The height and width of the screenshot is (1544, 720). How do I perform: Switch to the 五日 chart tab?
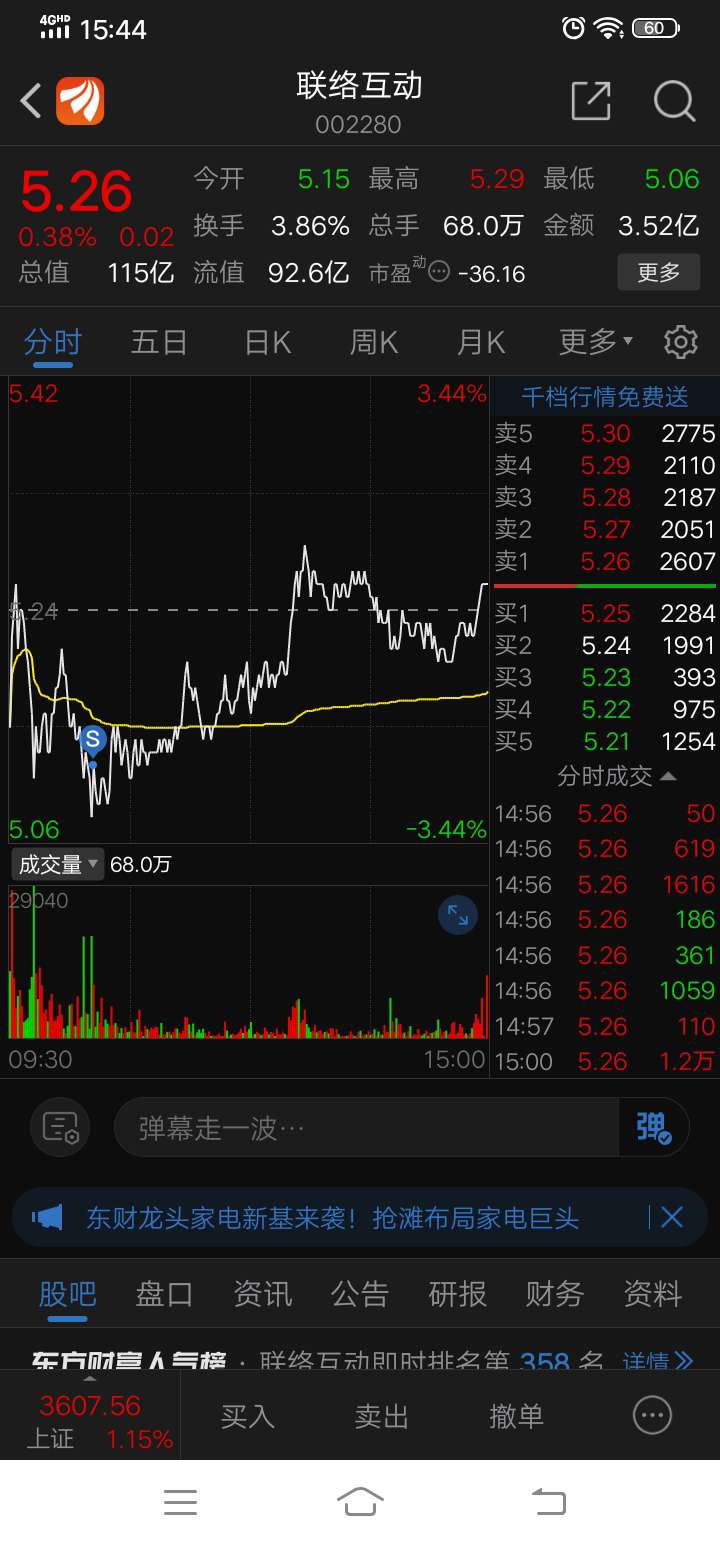point(159,342)
